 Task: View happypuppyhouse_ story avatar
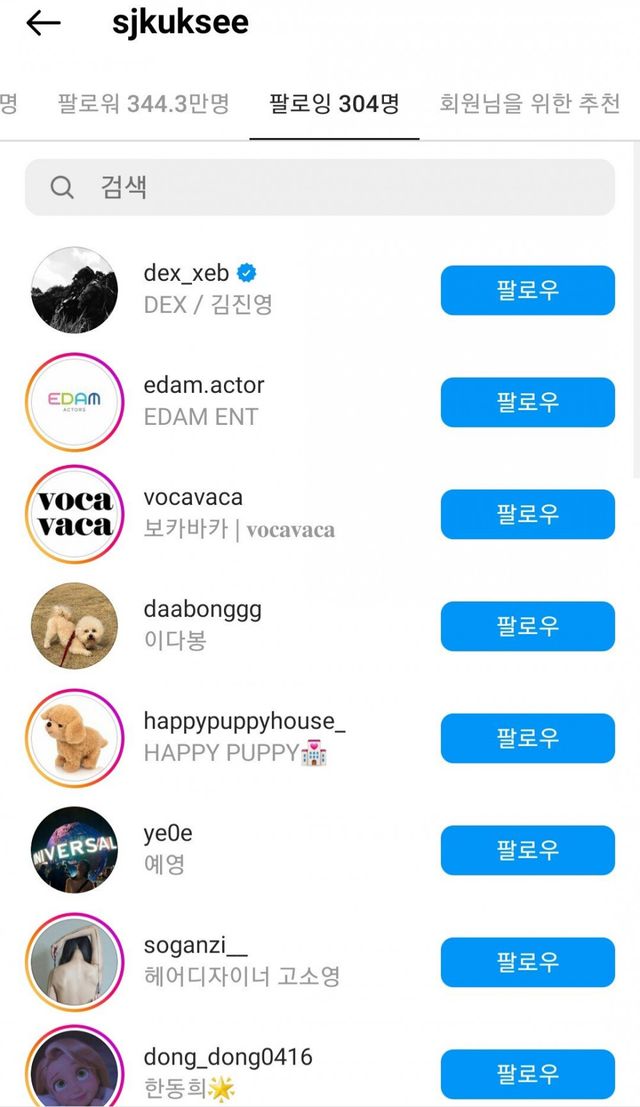click(74, 738)
